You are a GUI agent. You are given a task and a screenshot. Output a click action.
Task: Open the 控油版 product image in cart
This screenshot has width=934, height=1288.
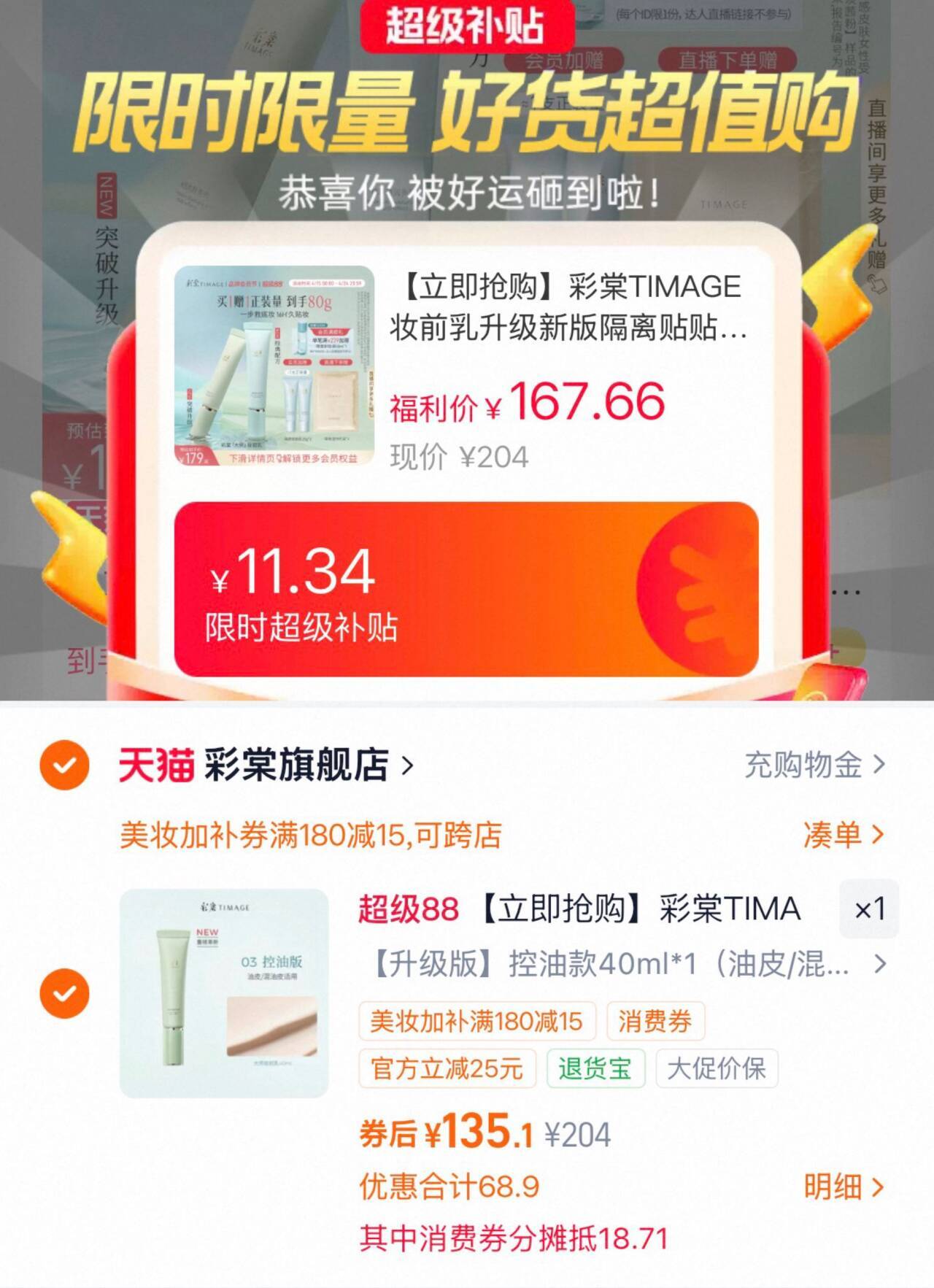point(224,993)
